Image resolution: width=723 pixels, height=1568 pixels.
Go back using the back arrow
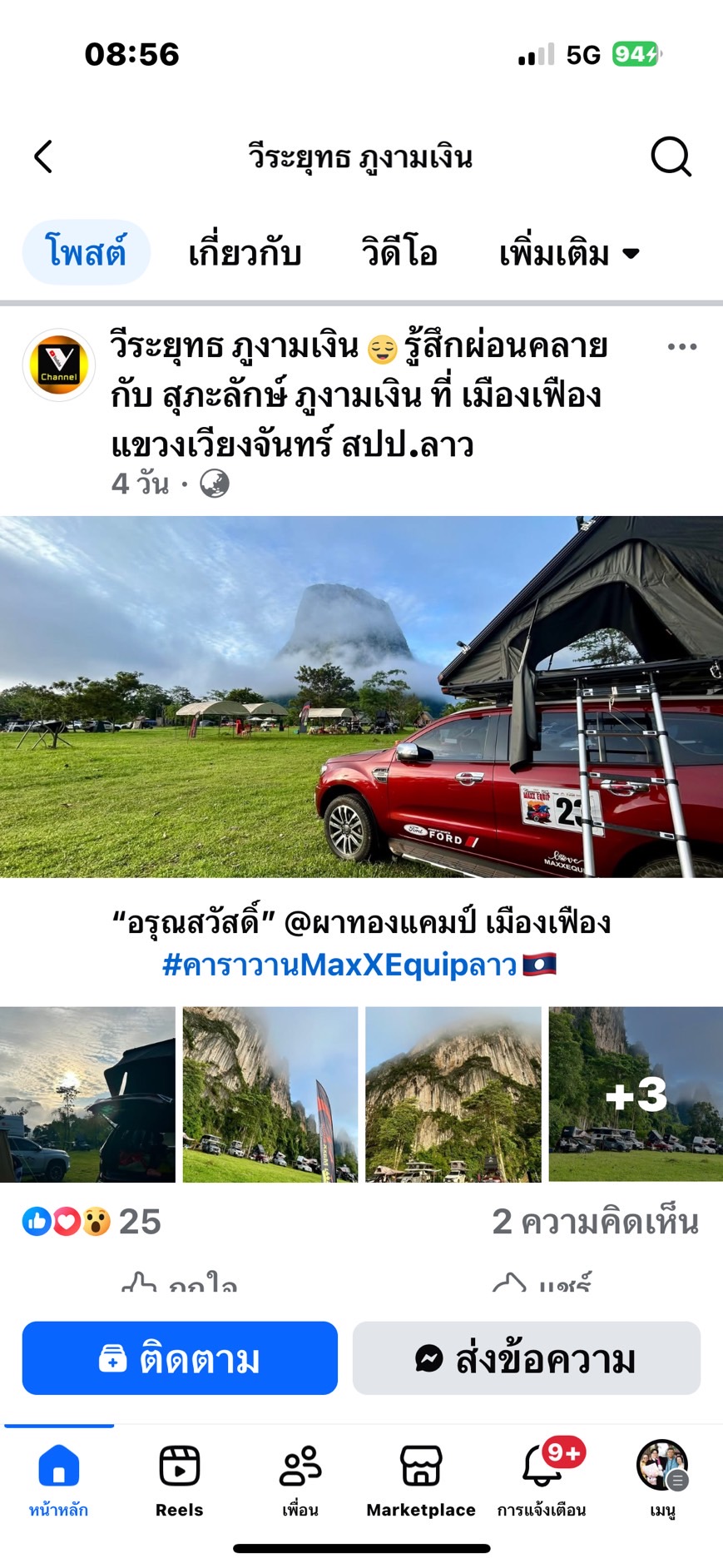tap(43, 156)
